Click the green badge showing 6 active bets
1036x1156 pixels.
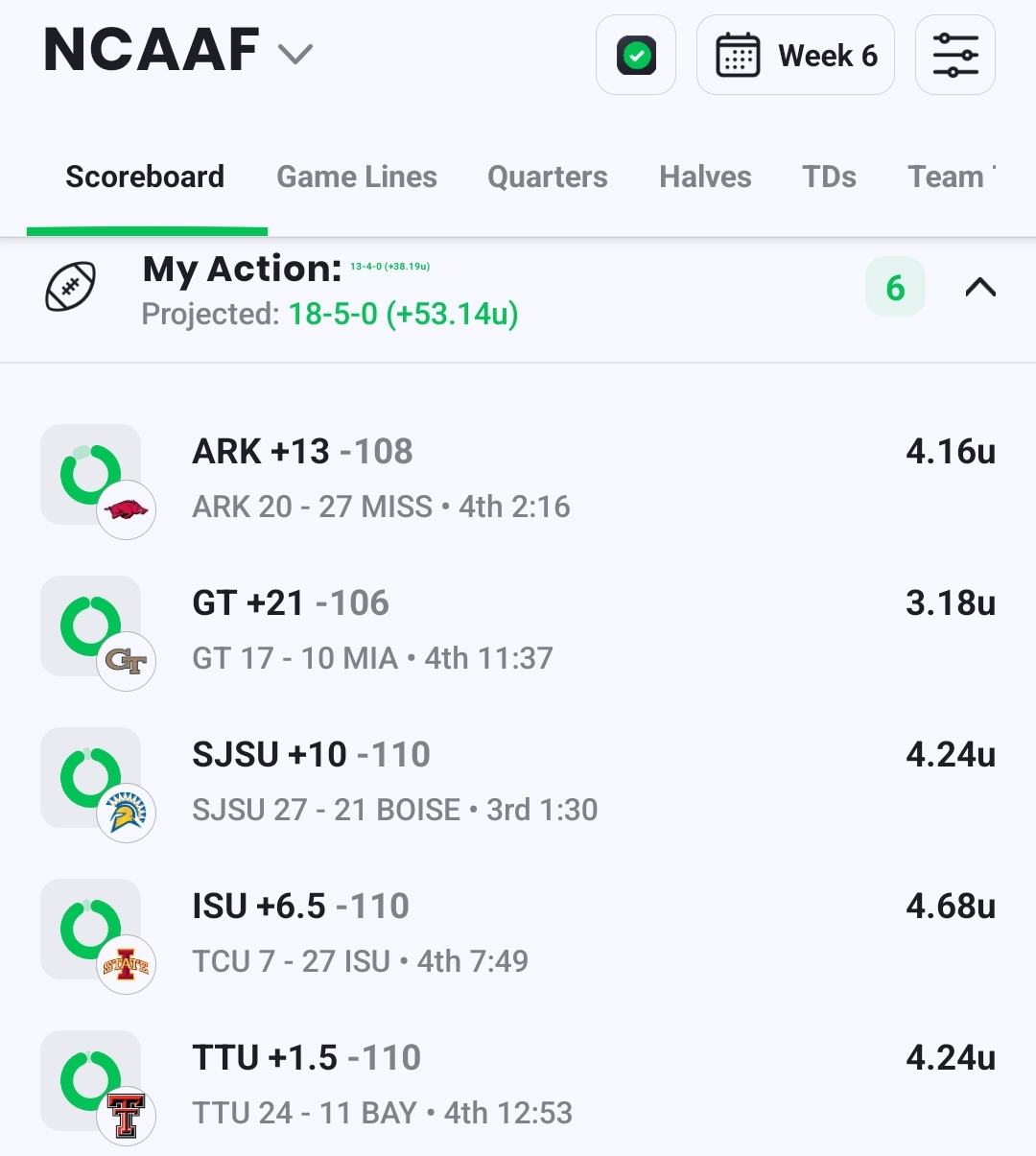895,288
